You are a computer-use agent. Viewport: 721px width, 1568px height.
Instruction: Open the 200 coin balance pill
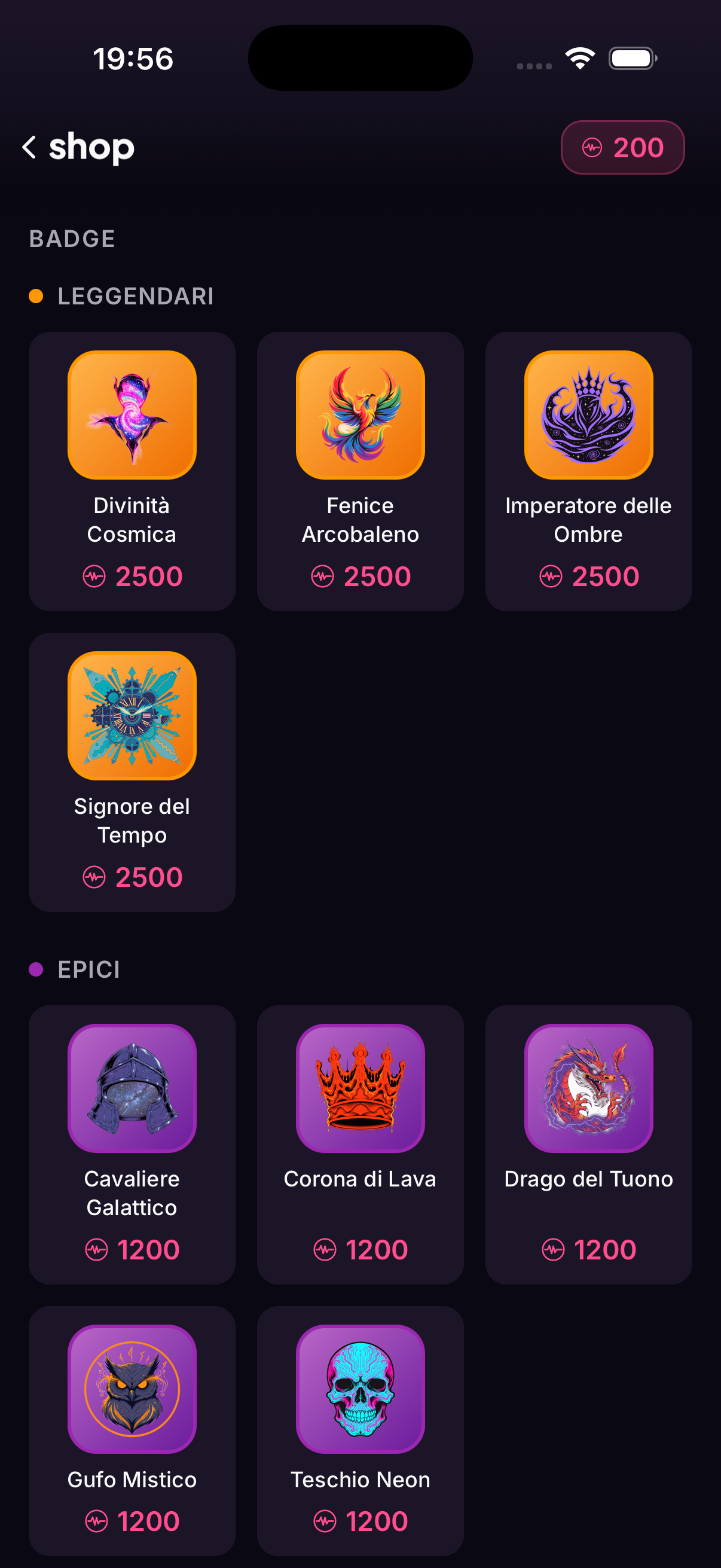click(x=622, y=147)
